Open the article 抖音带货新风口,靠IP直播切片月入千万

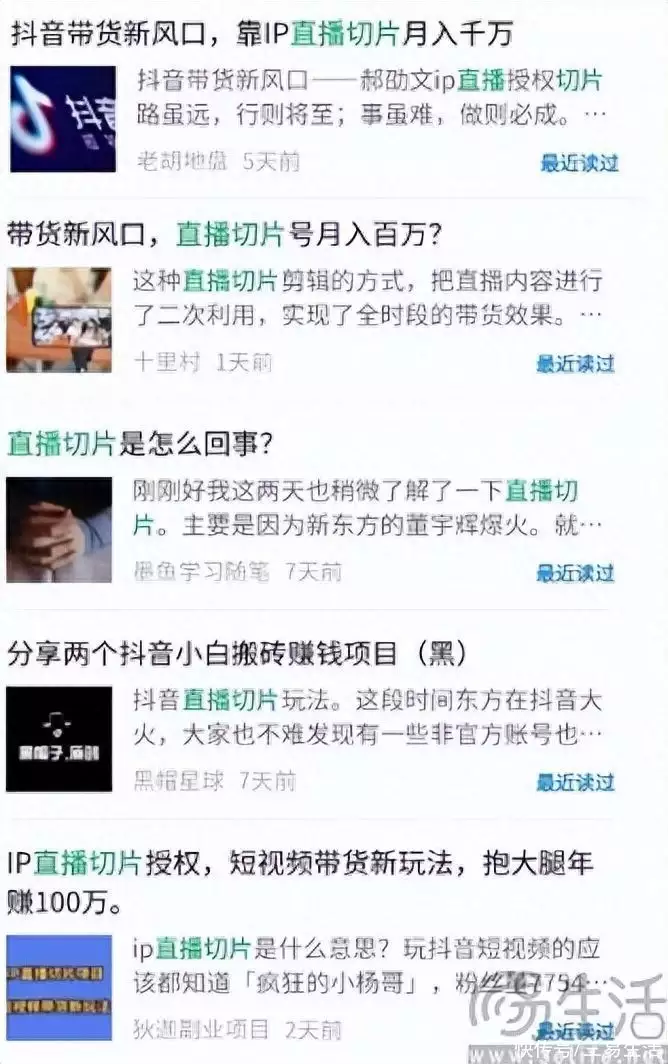pyautogui.click(x=260, y=34)
